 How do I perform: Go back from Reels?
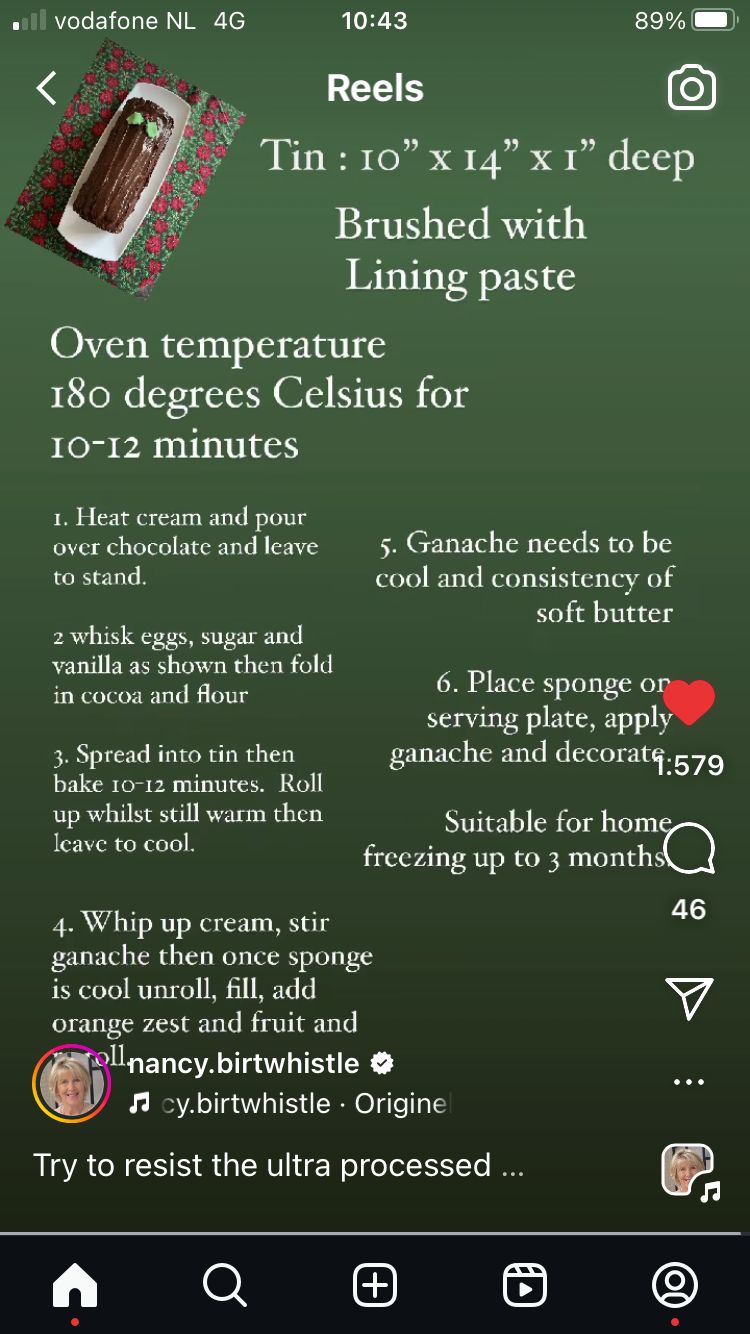coord(46,88)
